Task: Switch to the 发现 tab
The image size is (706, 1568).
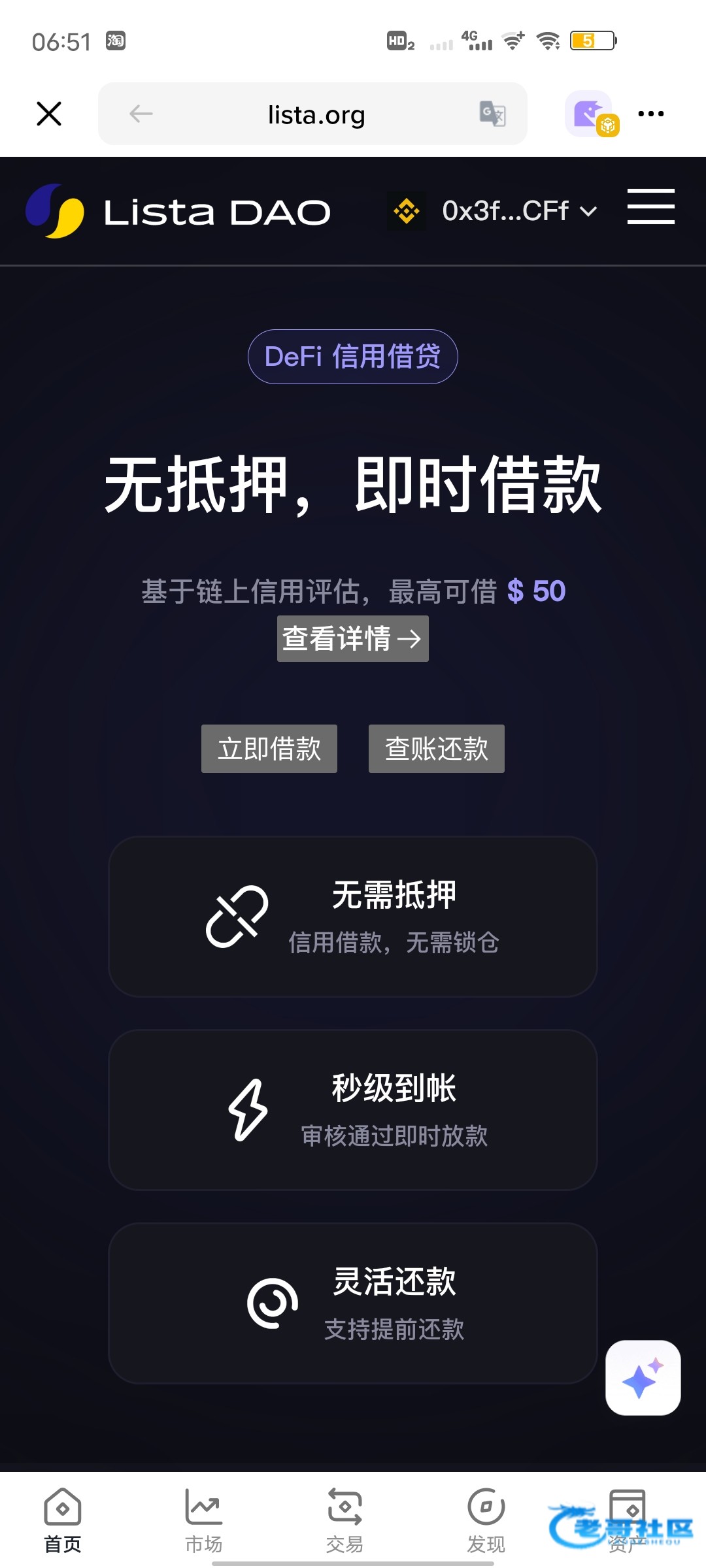Action: click(486, 1520)
